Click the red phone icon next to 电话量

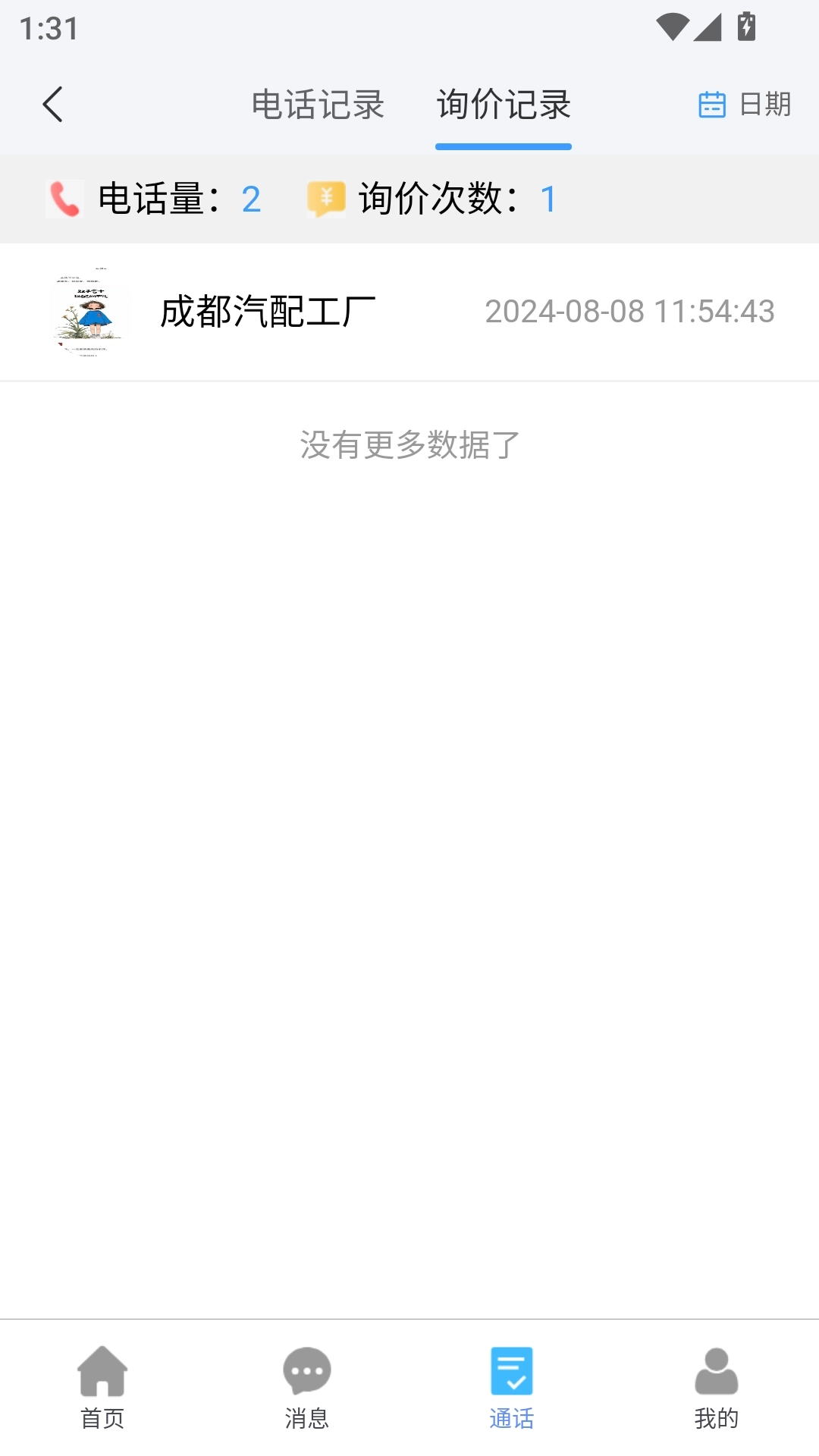(62, 199)
